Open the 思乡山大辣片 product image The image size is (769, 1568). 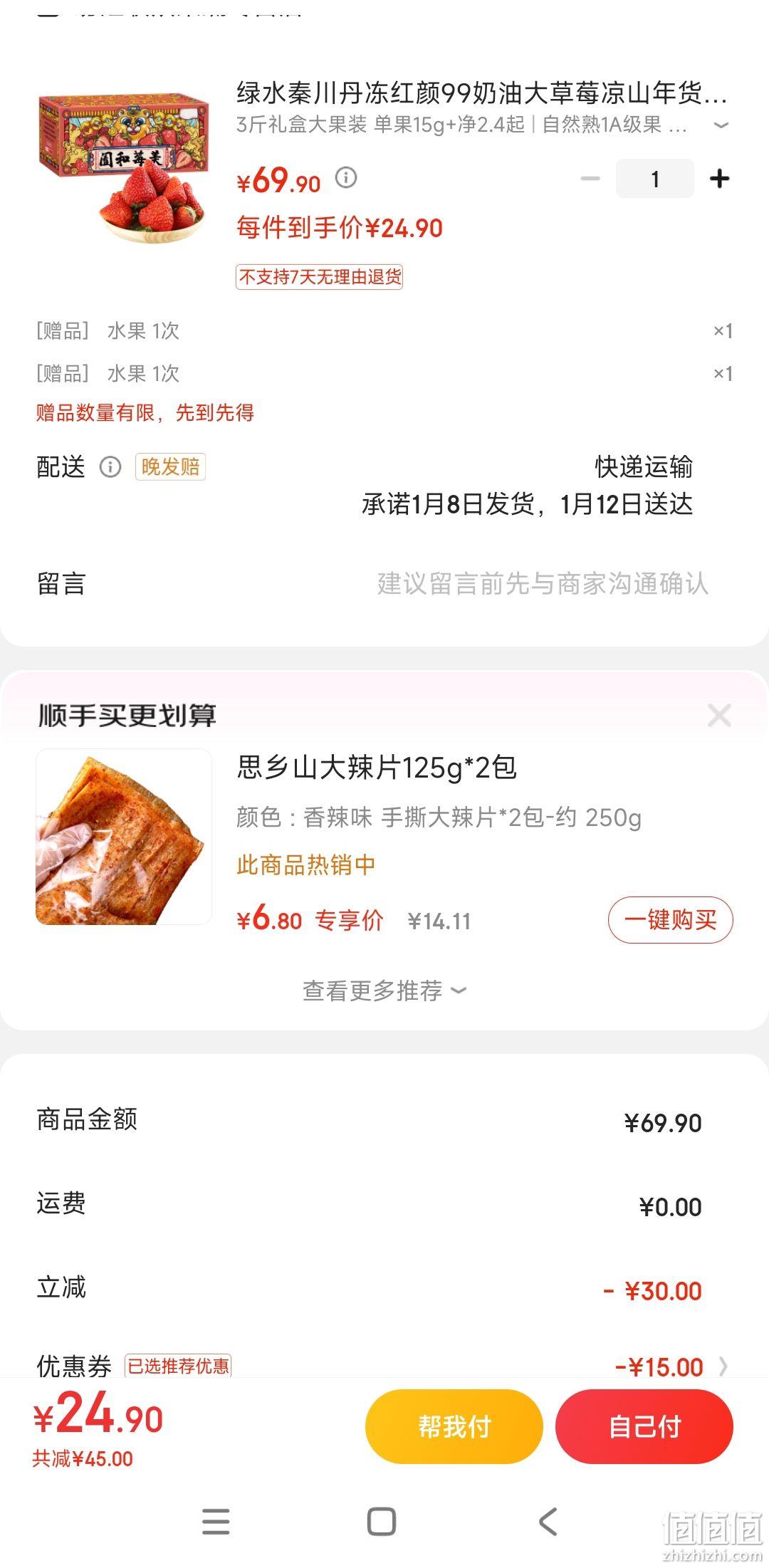coord(124,837)
